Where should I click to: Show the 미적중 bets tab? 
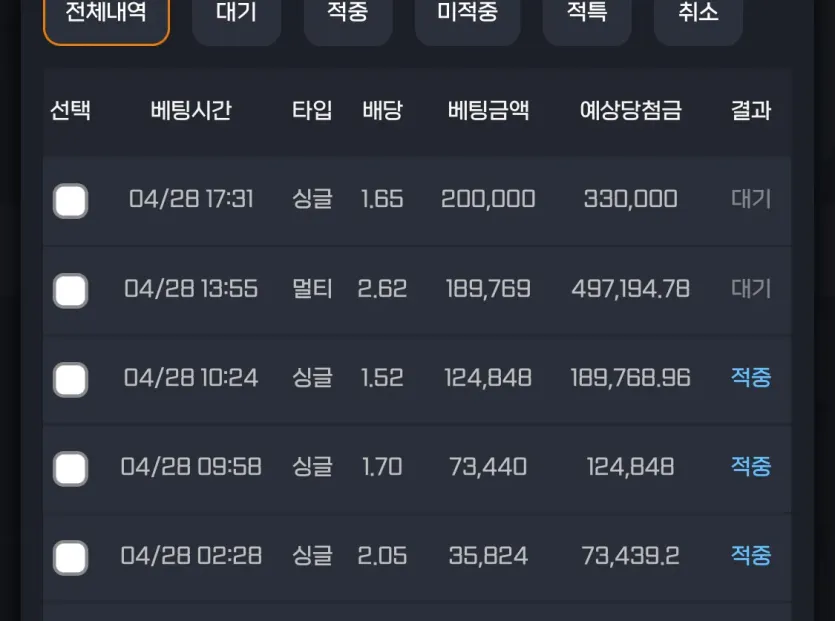coord(468,16)
